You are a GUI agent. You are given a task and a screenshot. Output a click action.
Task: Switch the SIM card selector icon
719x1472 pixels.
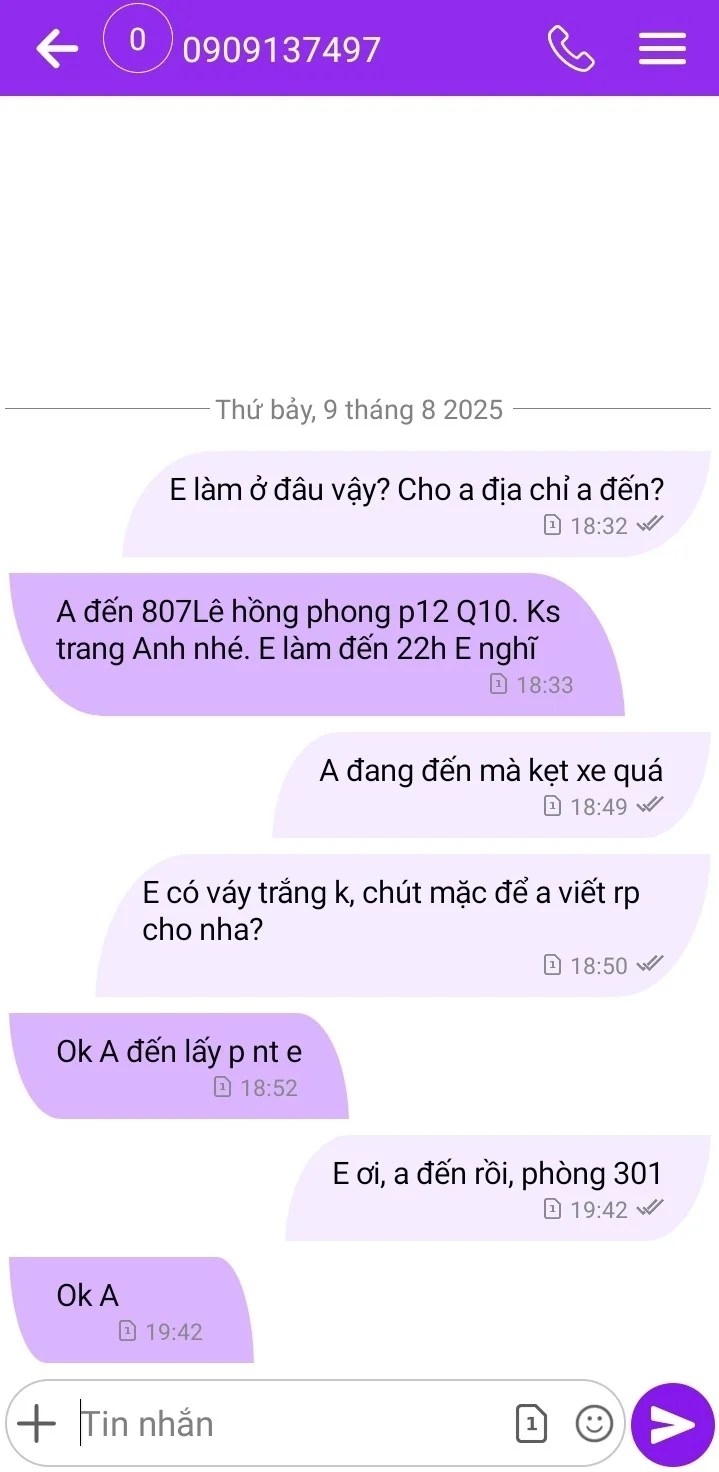pyautogui.click(x=531, y=1423)
